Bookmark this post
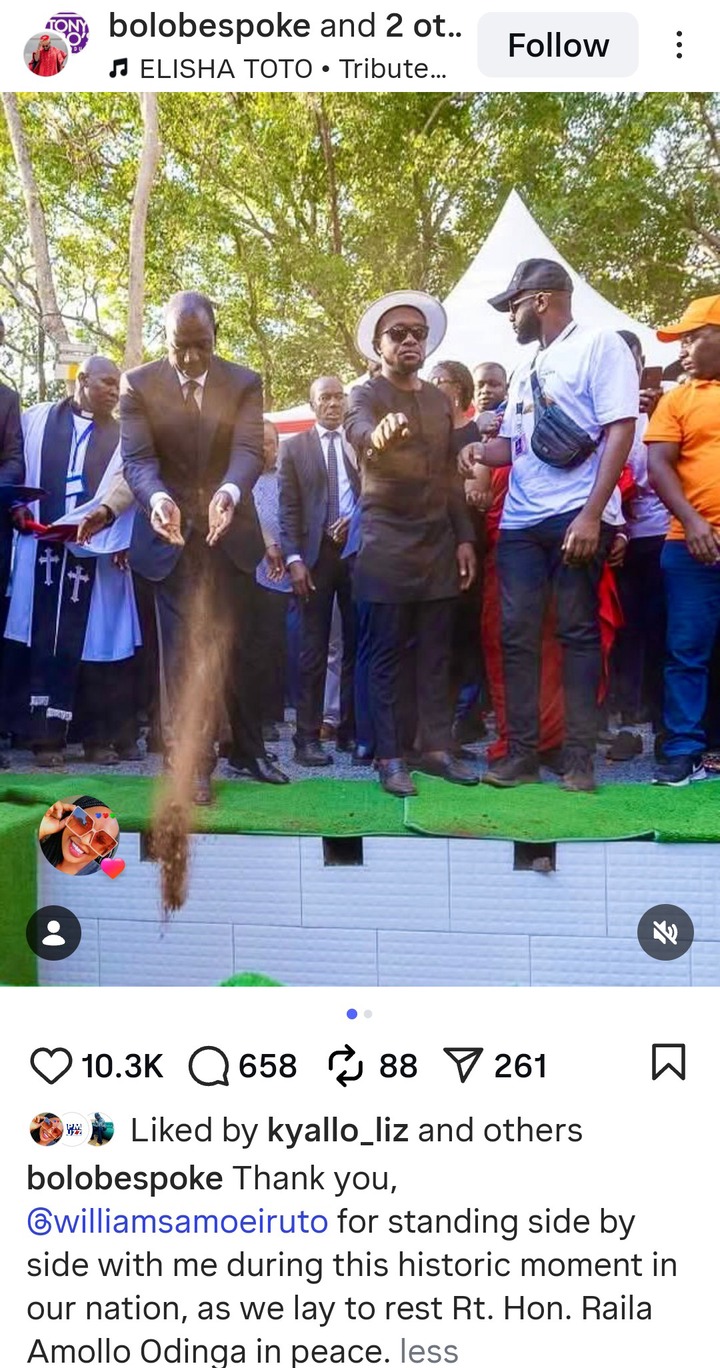This screenshot has width=720, height=1368. [668, 1062]
